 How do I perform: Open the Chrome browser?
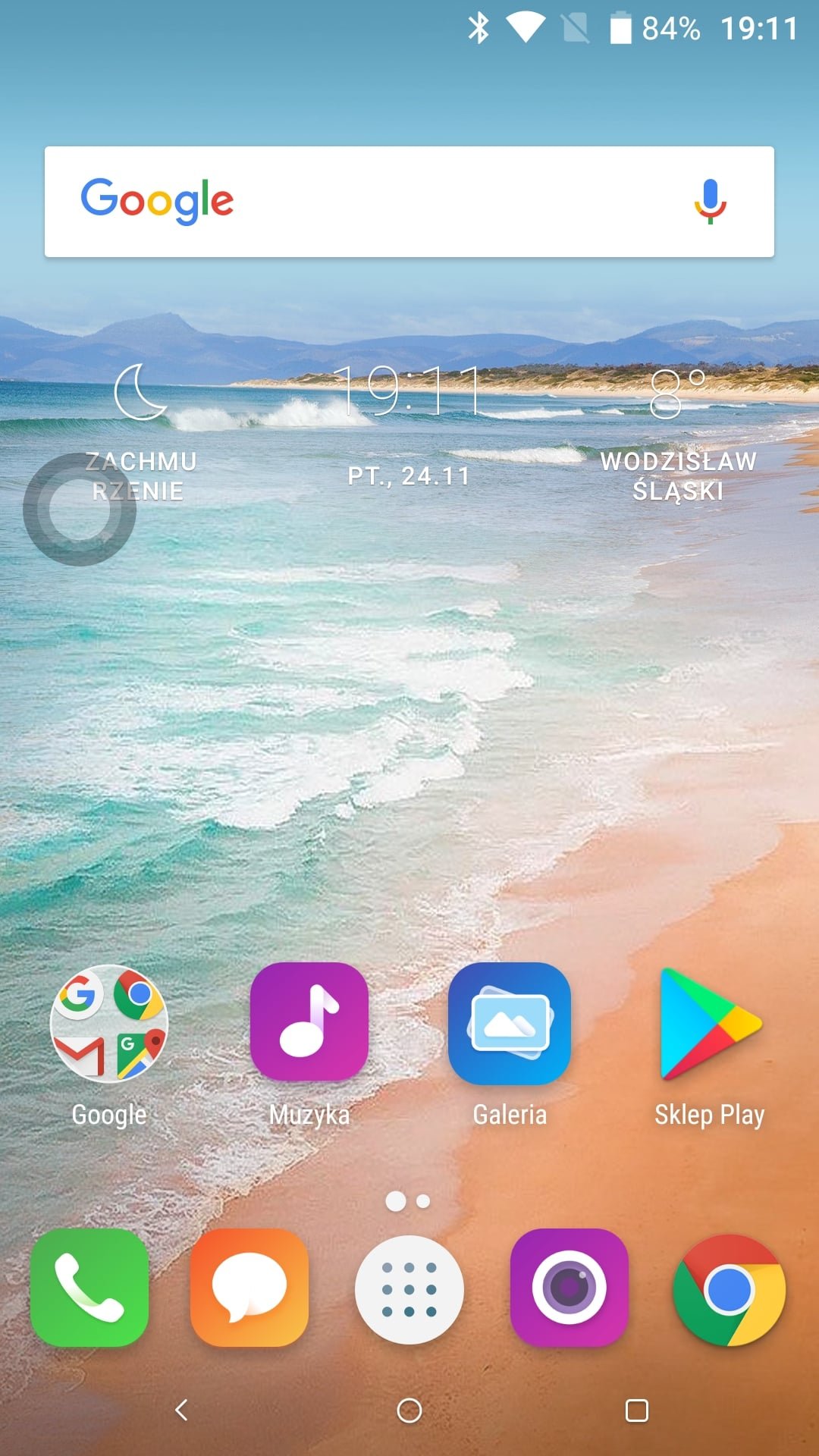730,1290
